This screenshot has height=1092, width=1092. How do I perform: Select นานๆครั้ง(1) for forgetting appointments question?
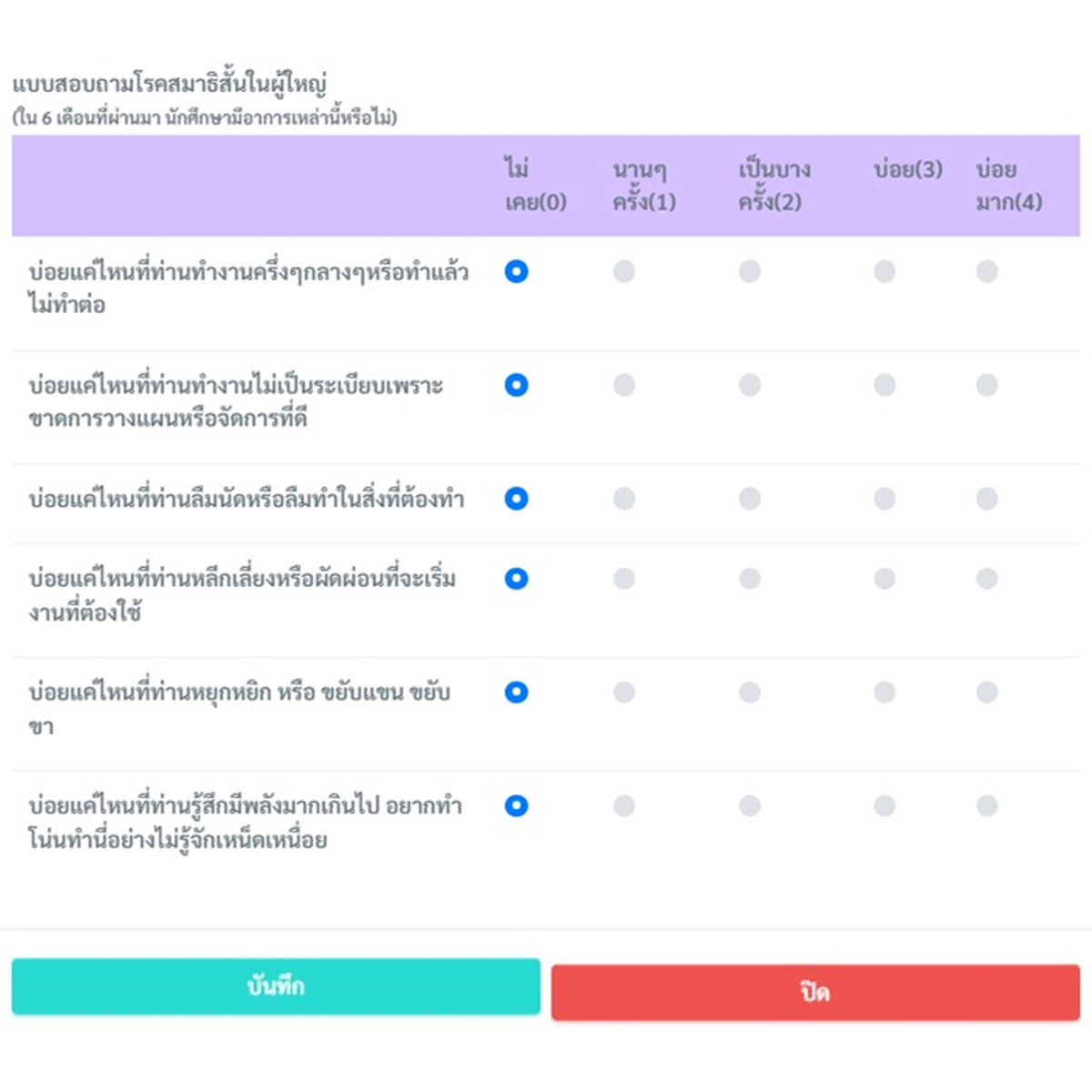coord(623,499)
